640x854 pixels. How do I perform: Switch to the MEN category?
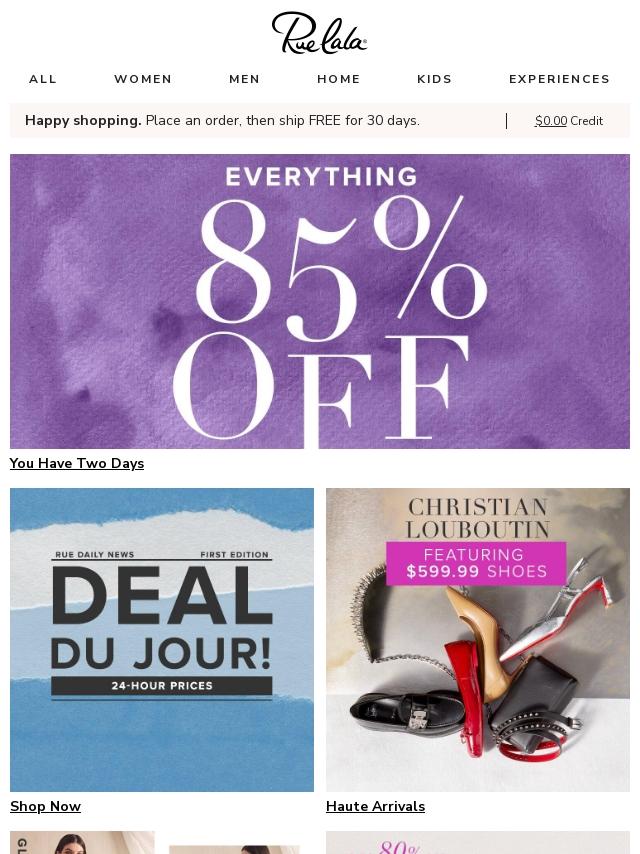(x=244, y=79)
